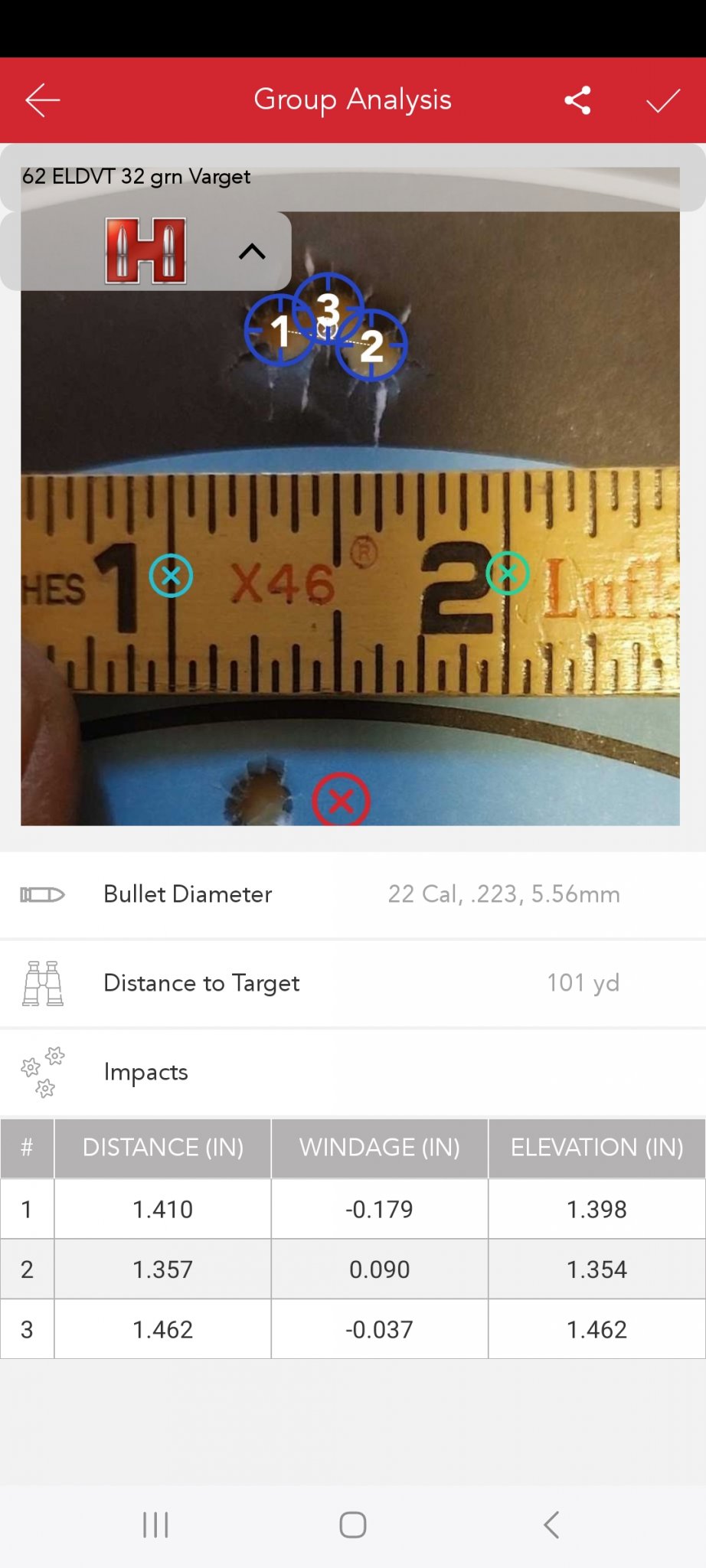Edit the 62 ELDVT 32 grn Varget title

(136, 177)
